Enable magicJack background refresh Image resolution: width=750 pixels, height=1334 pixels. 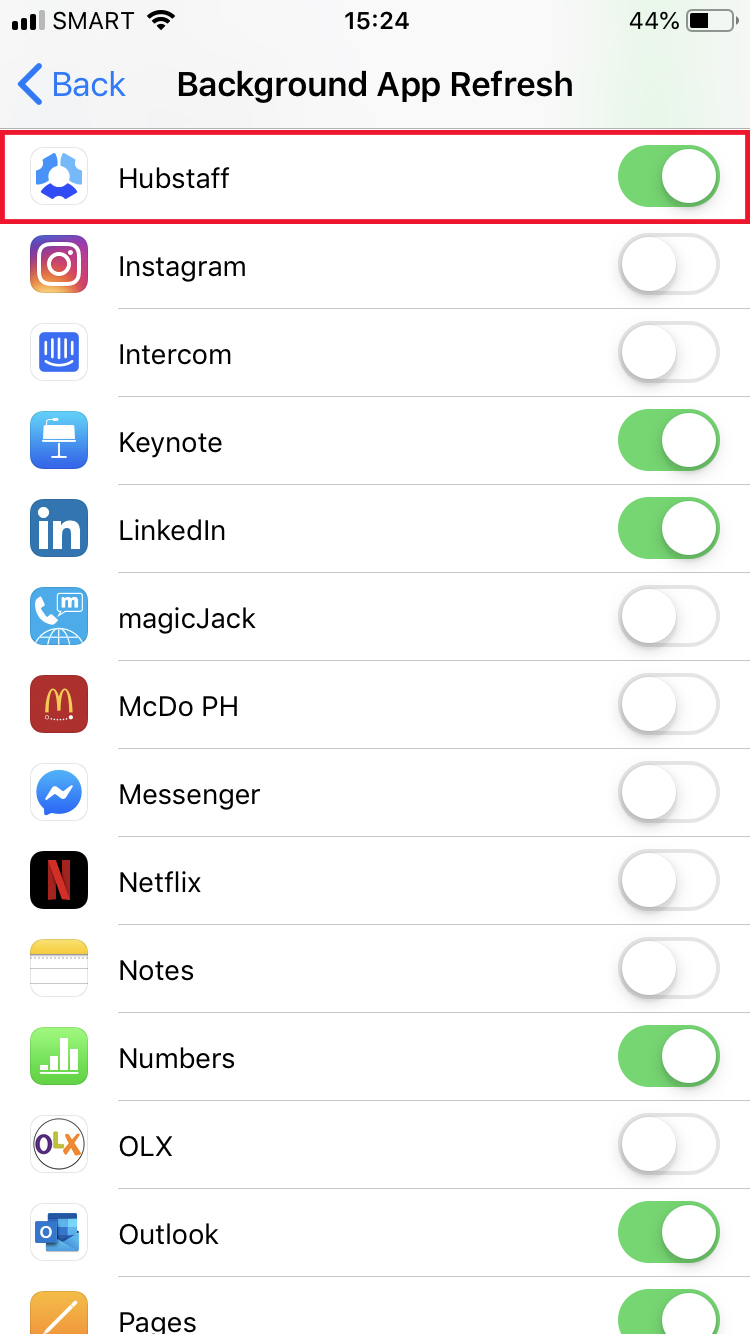pyautogui.click(x=669, y=618)
